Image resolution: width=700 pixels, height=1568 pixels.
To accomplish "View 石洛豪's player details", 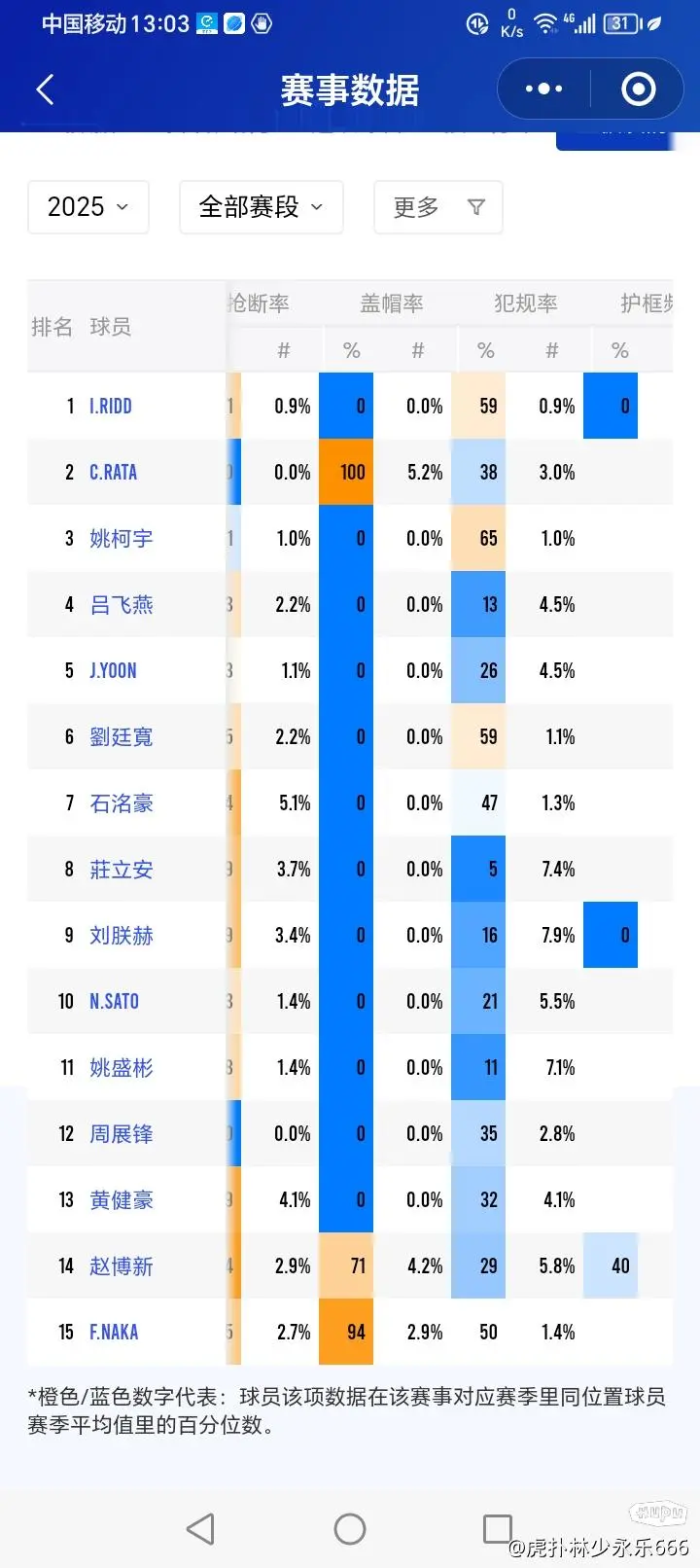I will 122,803.
